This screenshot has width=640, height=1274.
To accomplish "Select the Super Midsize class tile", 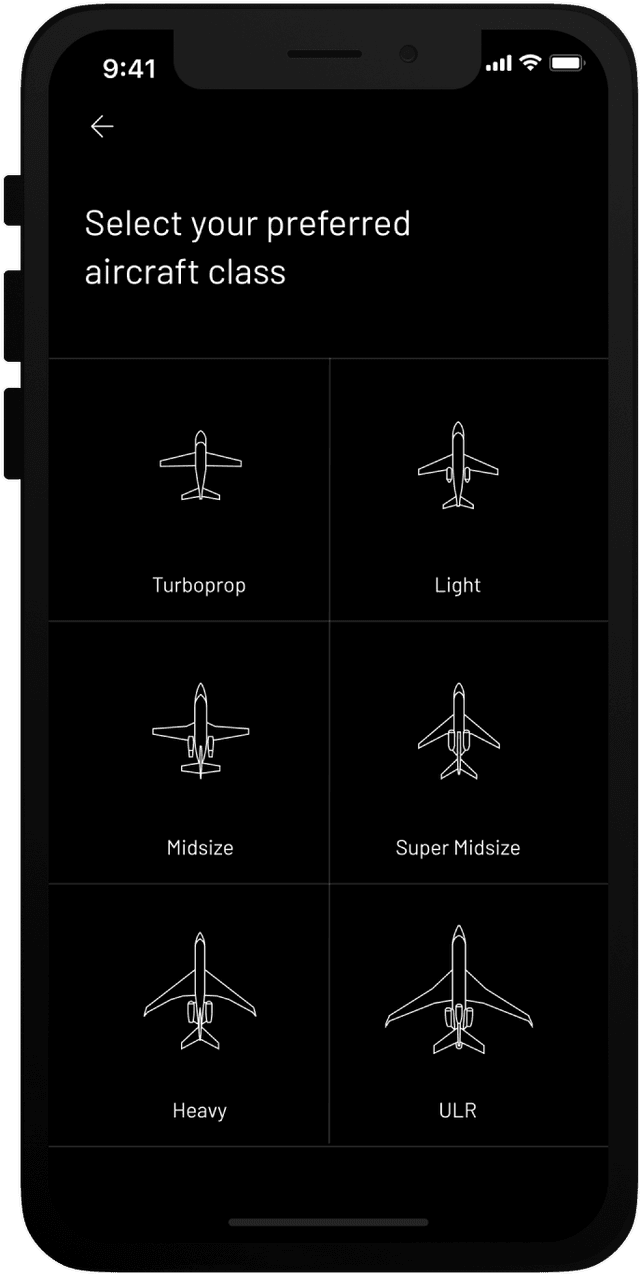I will coord(458,752).
